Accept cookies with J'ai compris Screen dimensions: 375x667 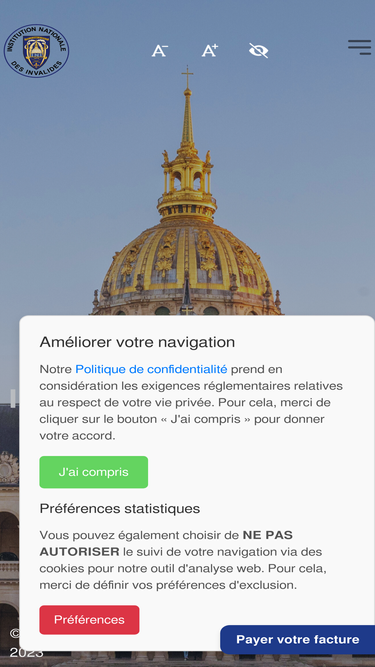point(94,472)
